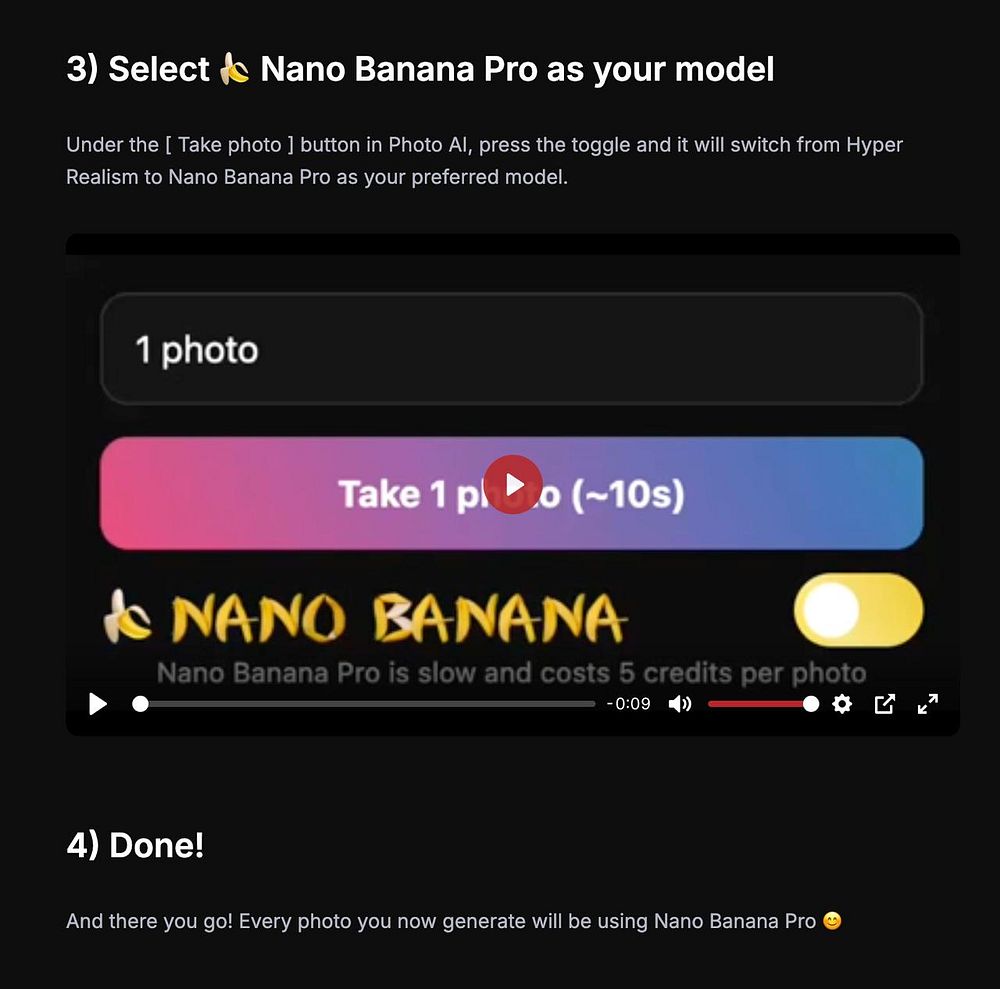The height and width of the screenshot is (989, 1000).
Task: Enter fullscreen mode for the video
Action: pyautogui.click(x=928, y=704)
